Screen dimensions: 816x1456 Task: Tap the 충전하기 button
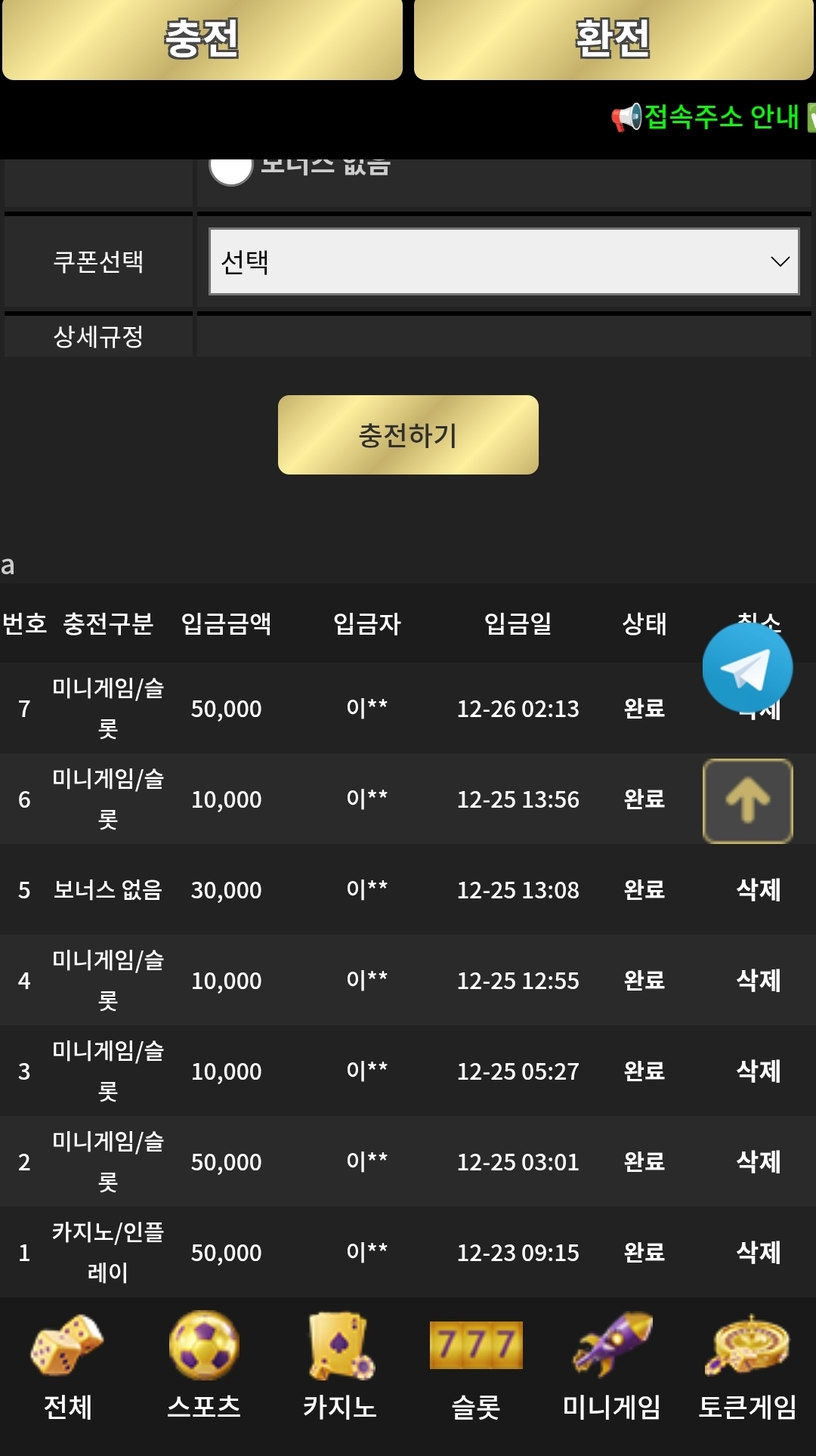[408, 435]
